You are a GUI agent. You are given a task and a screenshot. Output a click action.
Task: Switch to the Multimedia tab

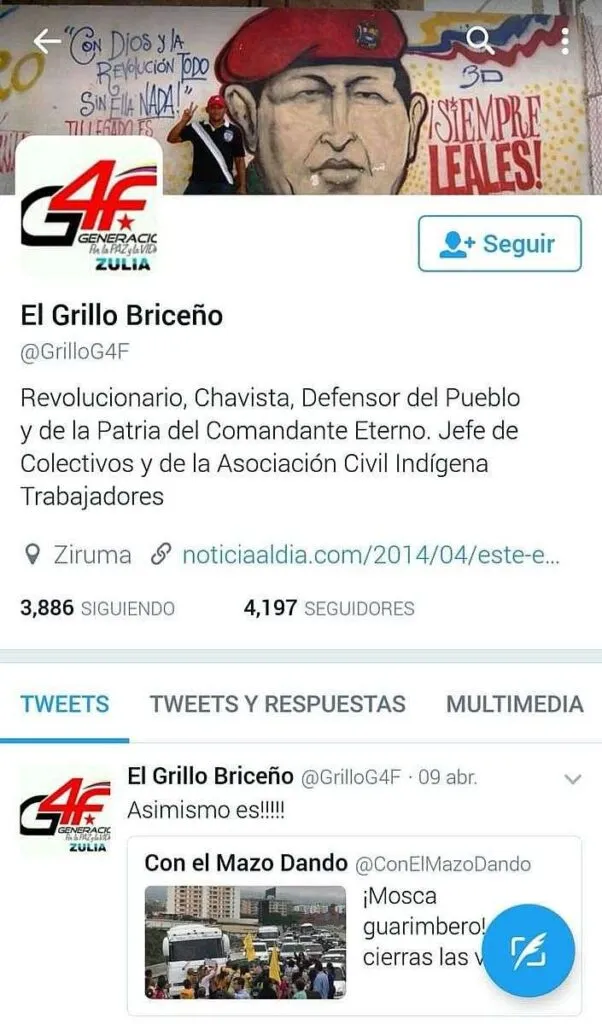[x=514, y=704]
